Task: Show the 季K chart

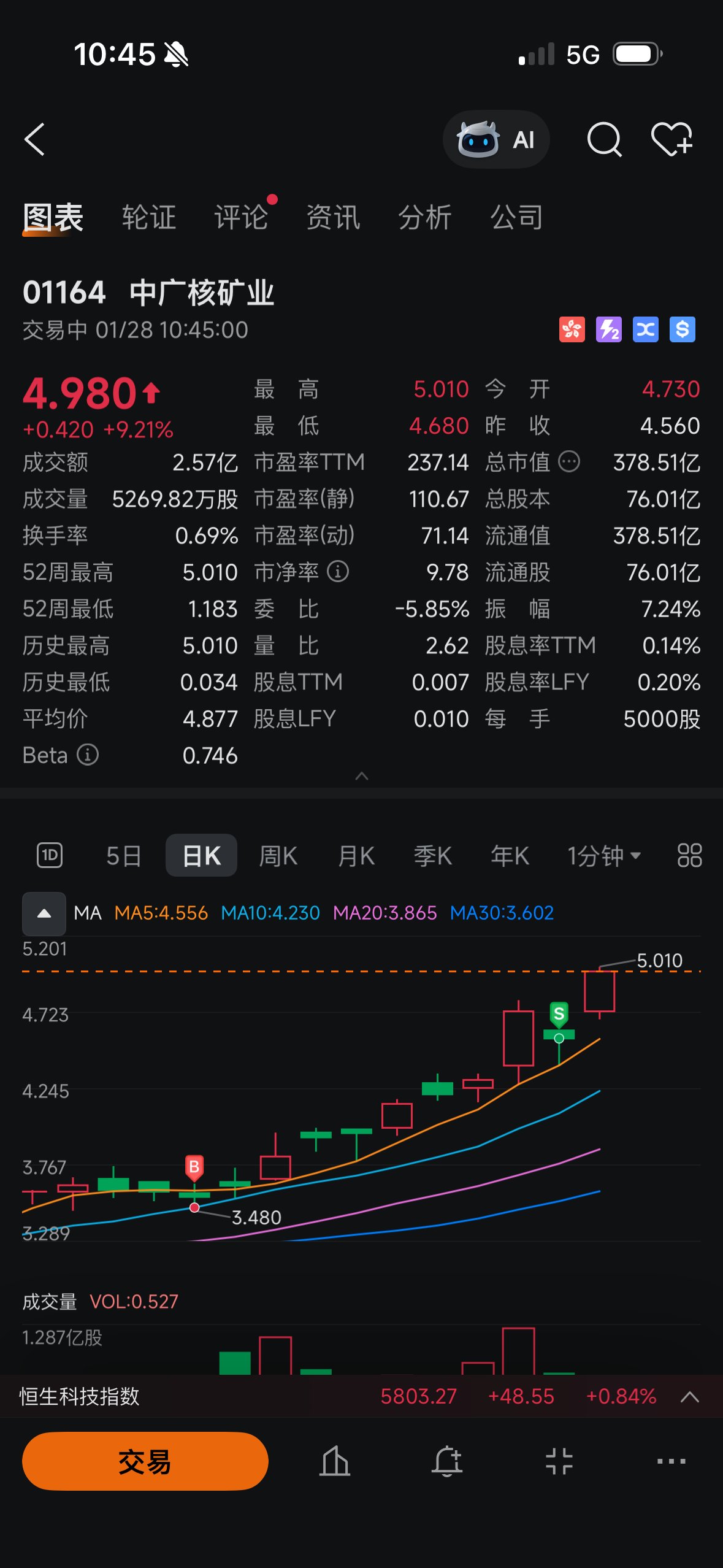Action: 432,856
